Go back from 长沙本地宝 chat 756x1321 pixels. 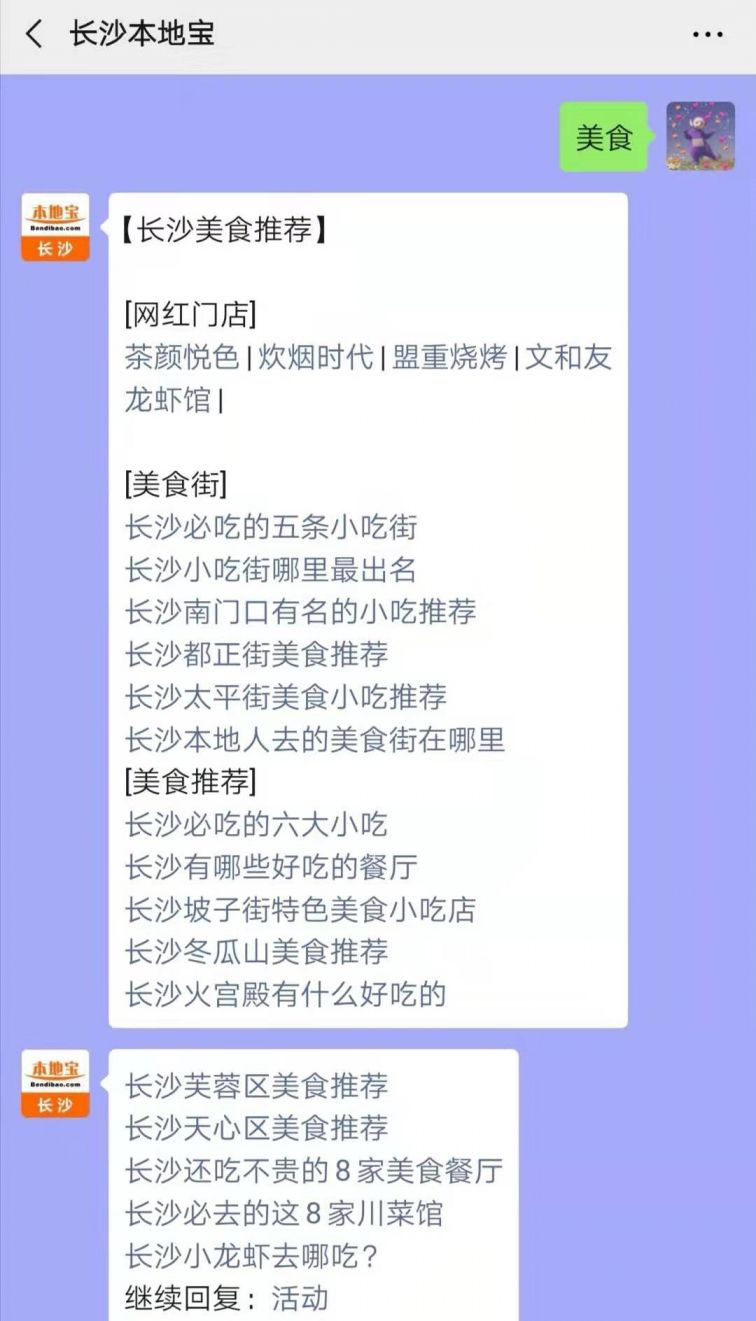coord(34,34)
